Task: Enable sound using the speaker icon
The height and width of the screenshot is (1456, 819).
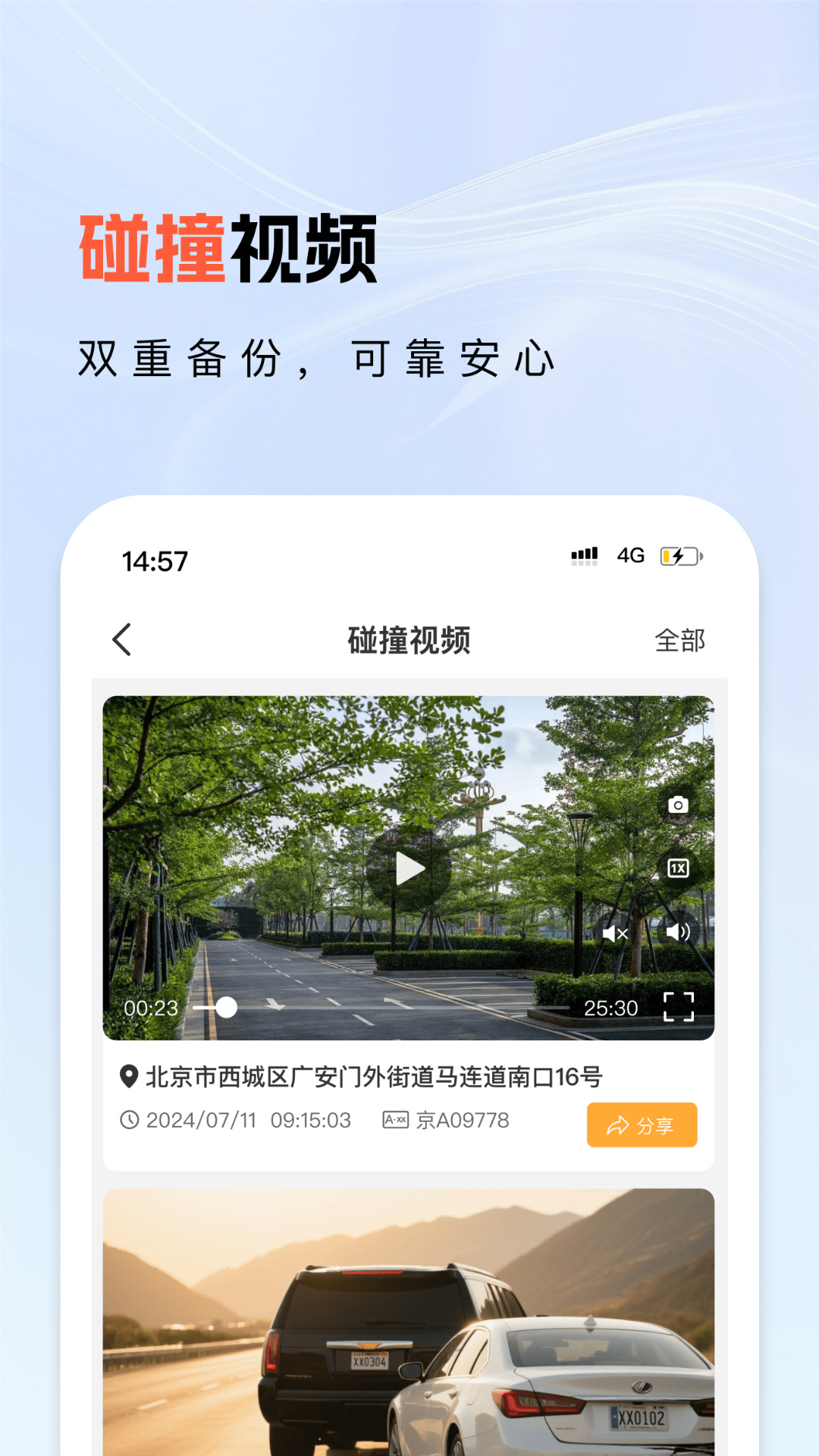Action: 677,933
